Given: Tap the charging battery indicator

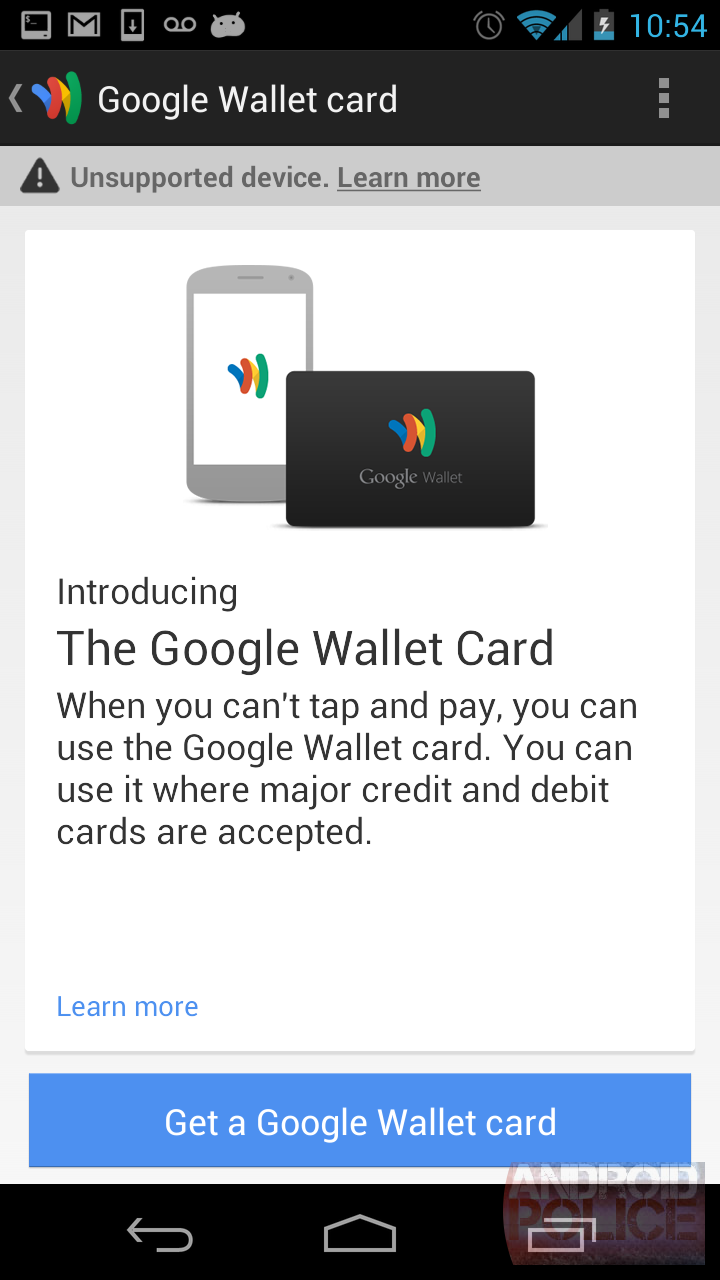Looking at the screenshot, I should [x=605, y=25].
